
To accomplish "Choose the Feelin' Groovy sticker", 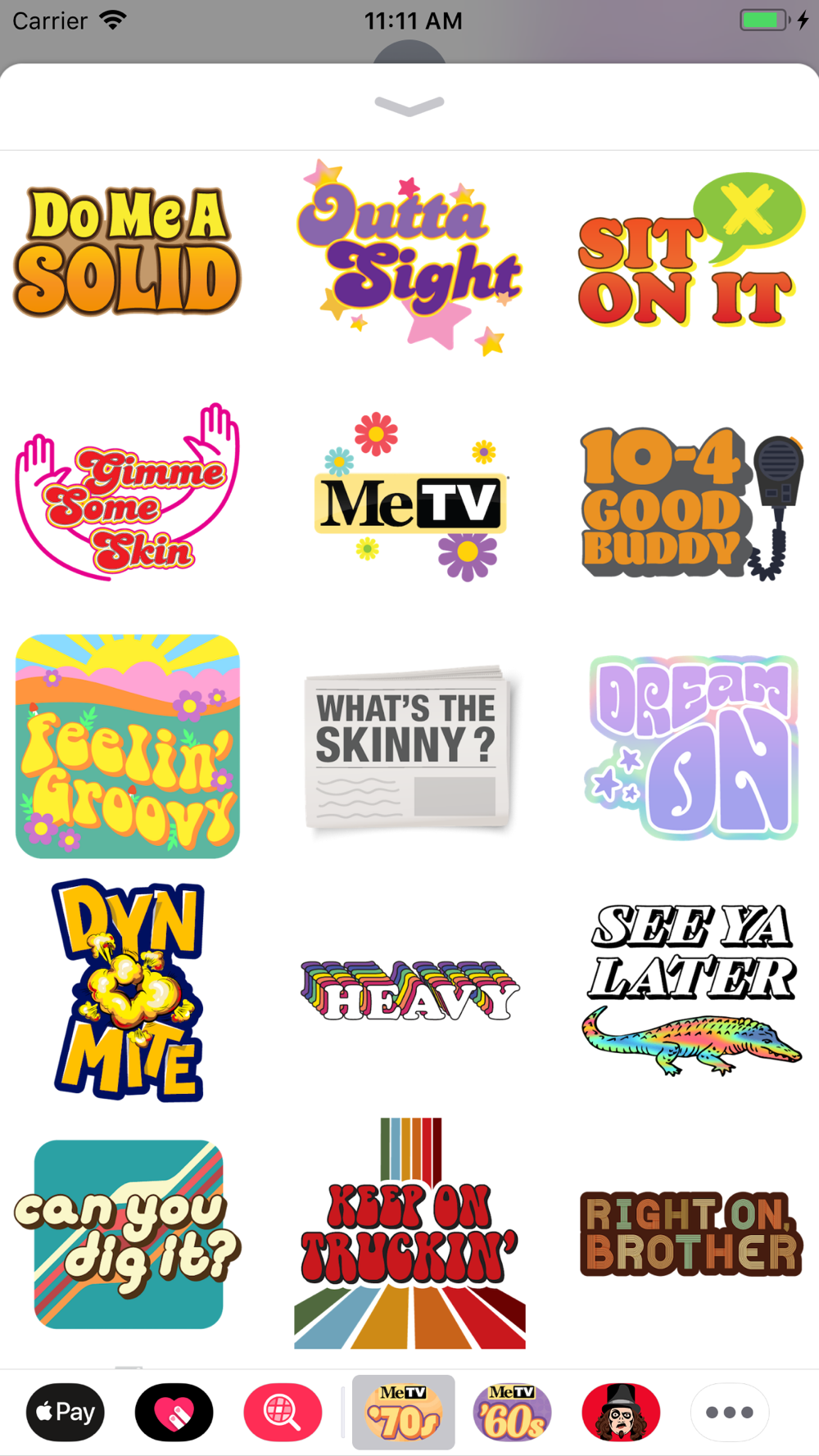I will pyautogui.click(x=128, y=746).
